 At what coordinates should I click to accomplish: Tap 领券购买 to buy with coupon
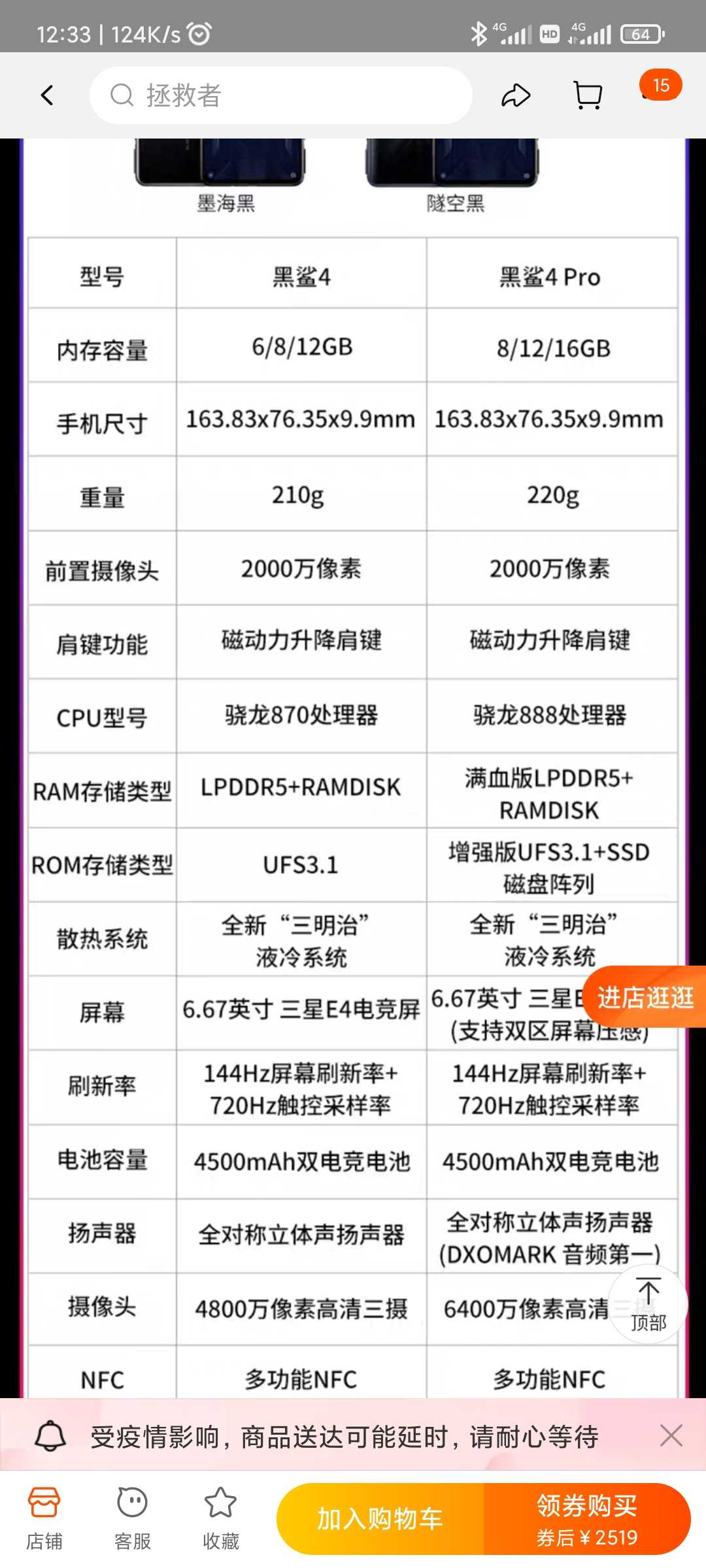point(587,1519)
